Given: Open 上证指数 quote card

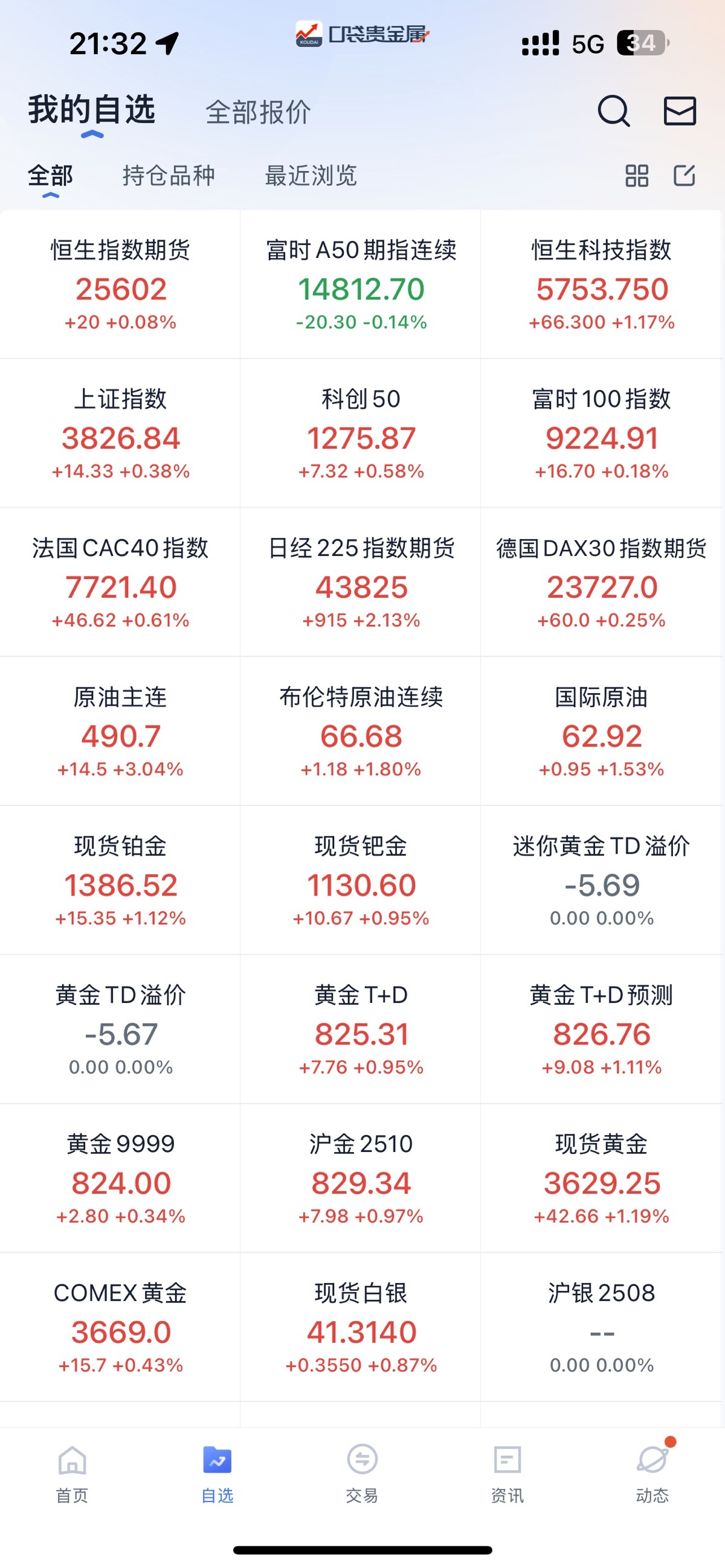Looking at the screenshot, I should pos(121,434).
